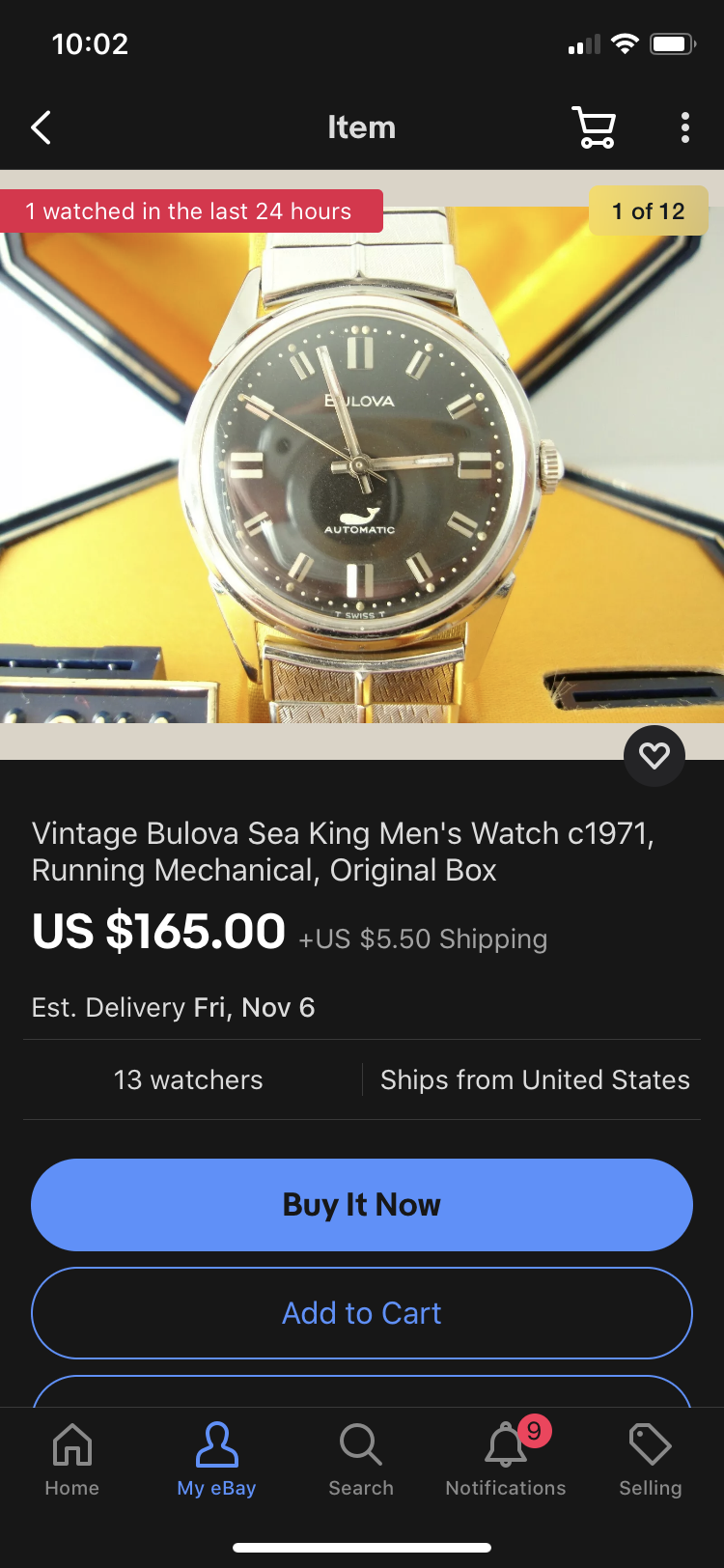The width and height of the screenshot is (724, 1568).
Task: Open the overflow menu
Action: pos(684,127)
